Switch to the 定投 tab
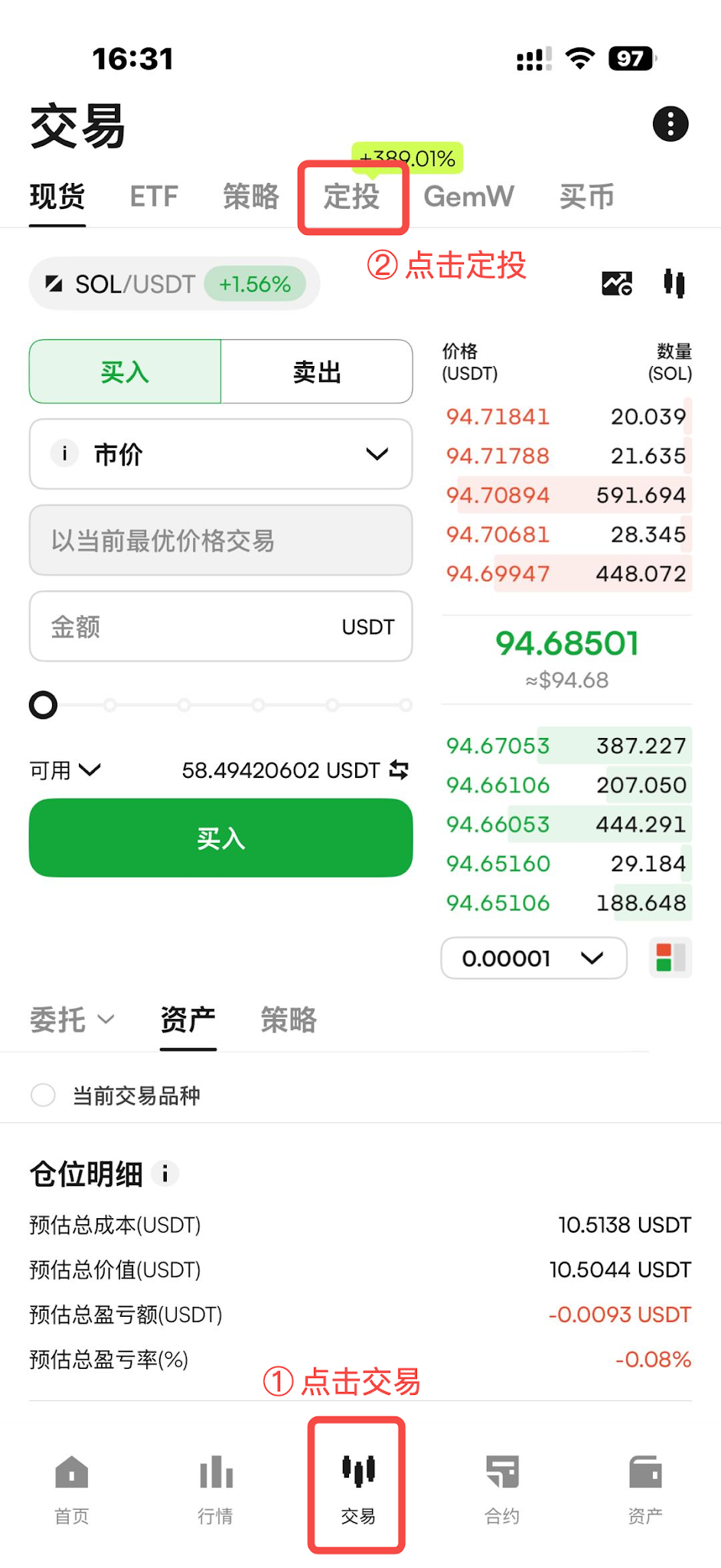721x1568 pixels. pos(352,197)
